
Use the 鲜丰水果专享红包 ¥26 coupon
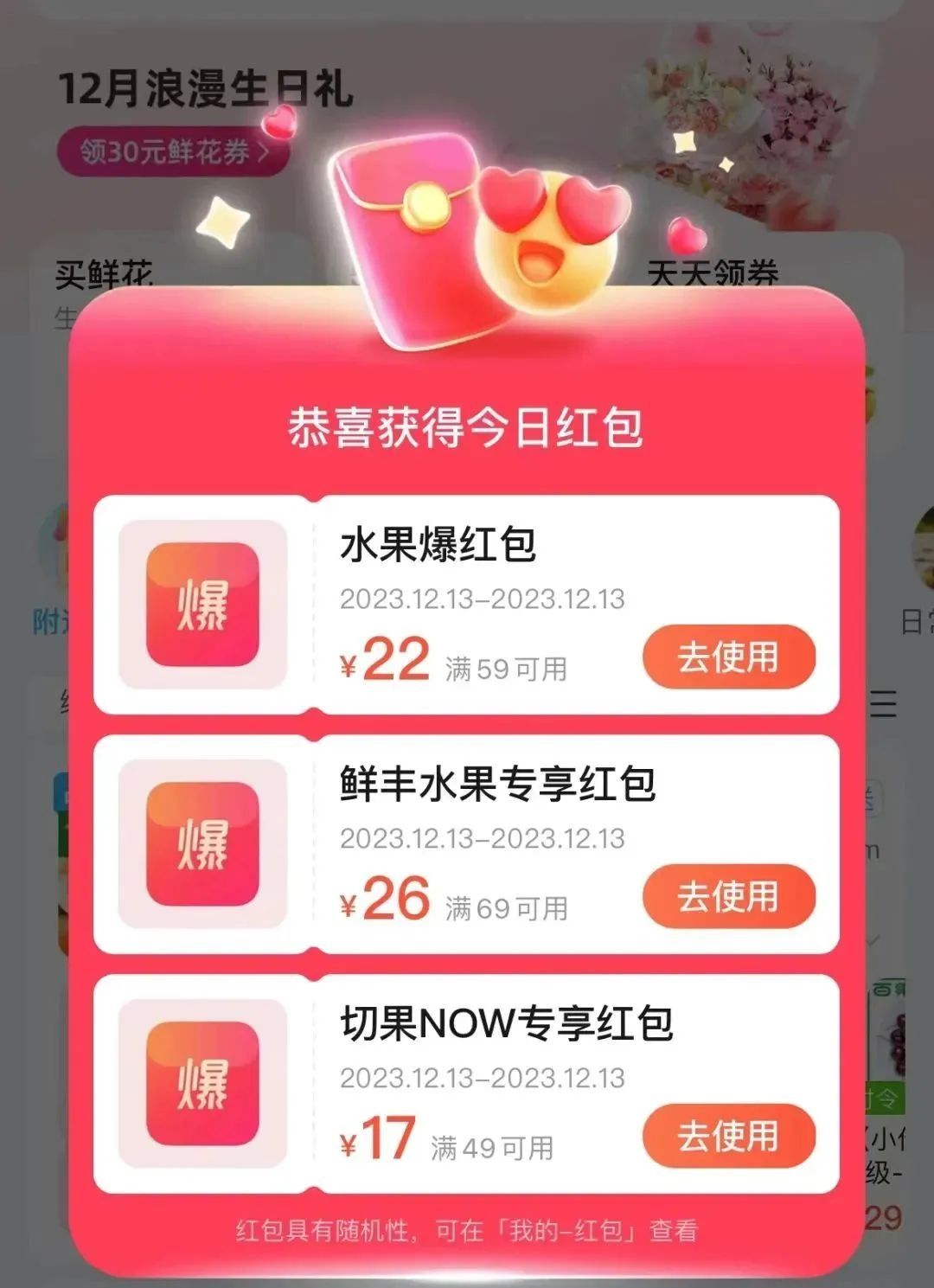pos(728,897)
